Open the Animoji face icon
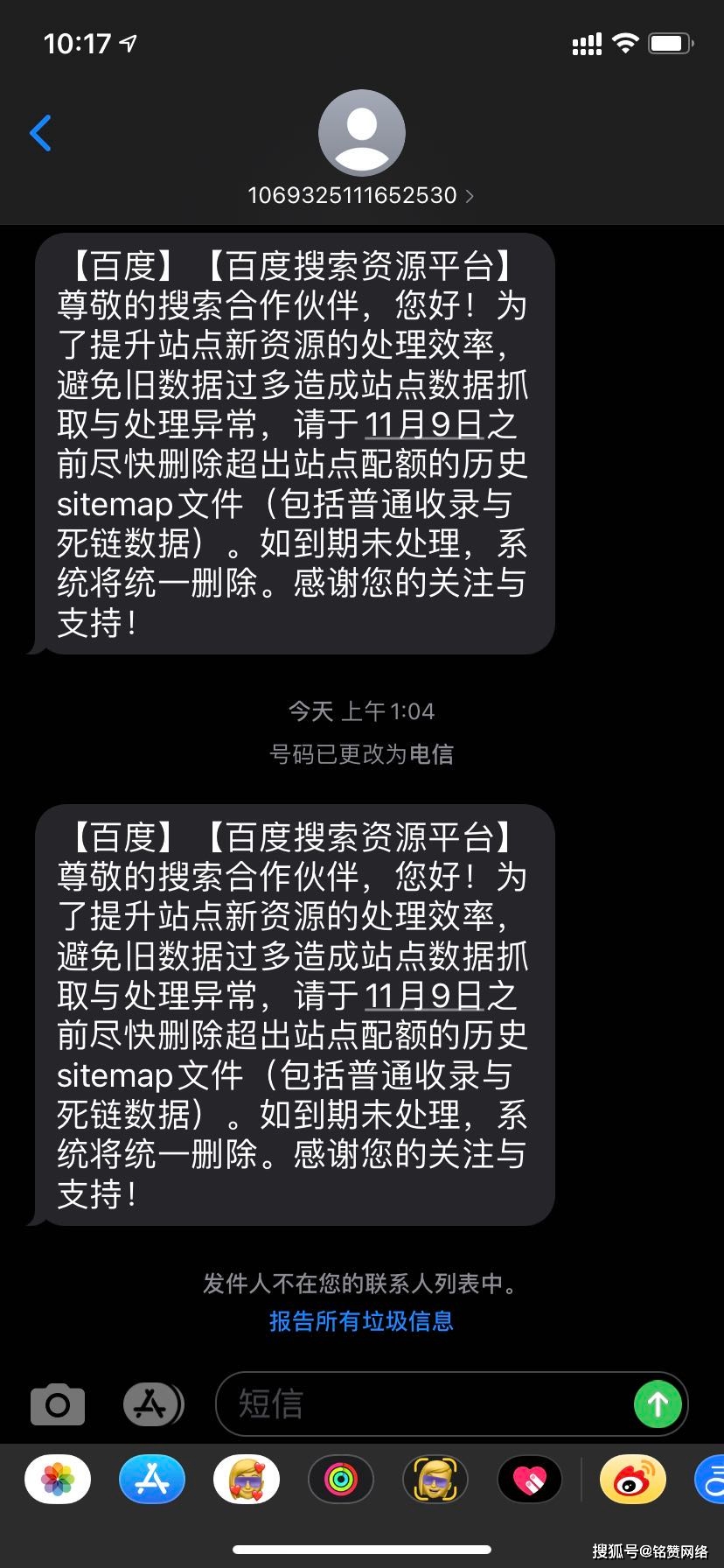Viewport: 724px width, 1568px height. 435,1479
